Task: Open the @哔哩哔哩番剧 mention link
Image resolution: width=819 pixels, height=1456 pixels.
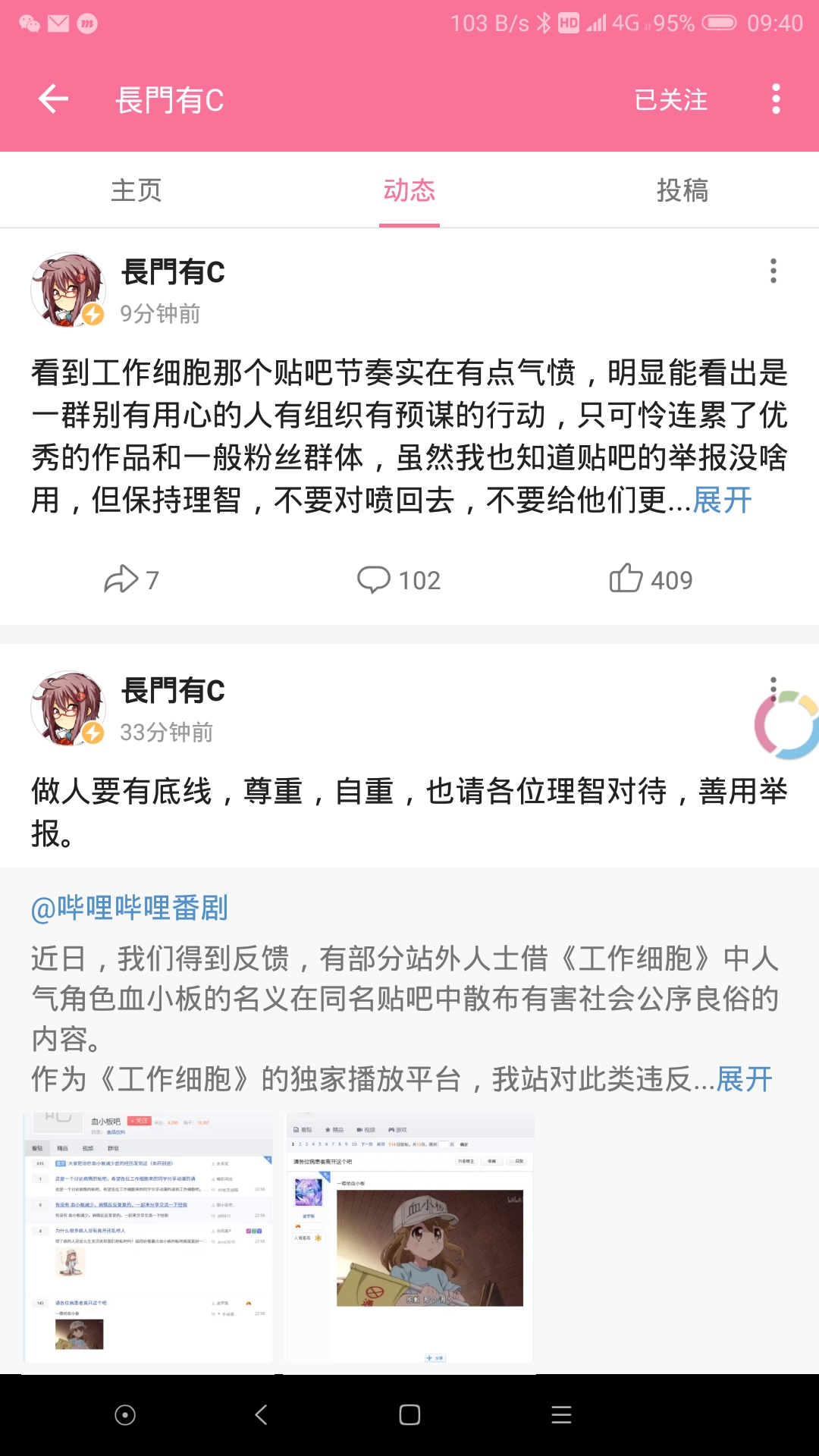Action: point(130,908)
